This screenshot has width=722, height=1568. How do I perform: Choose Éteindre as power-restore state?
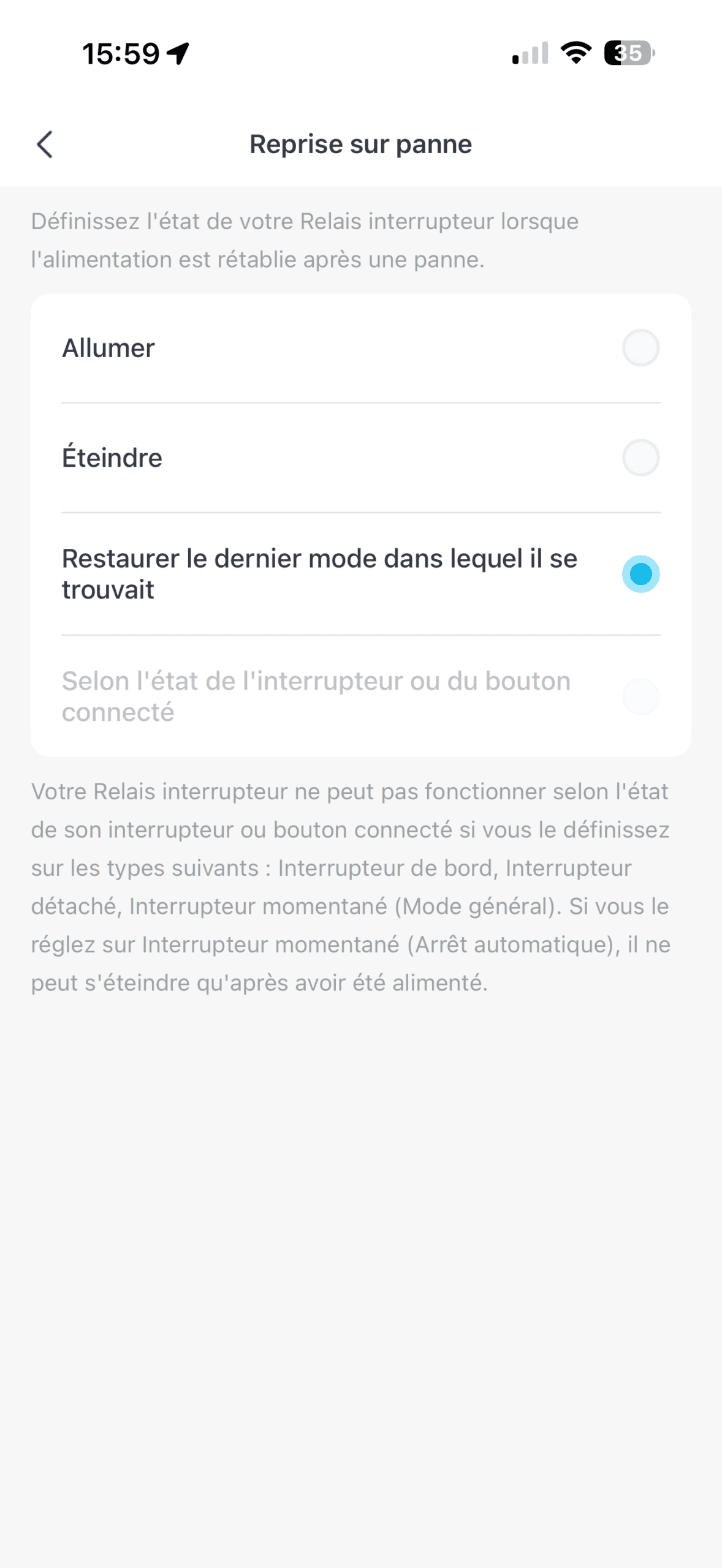[640, 458]
